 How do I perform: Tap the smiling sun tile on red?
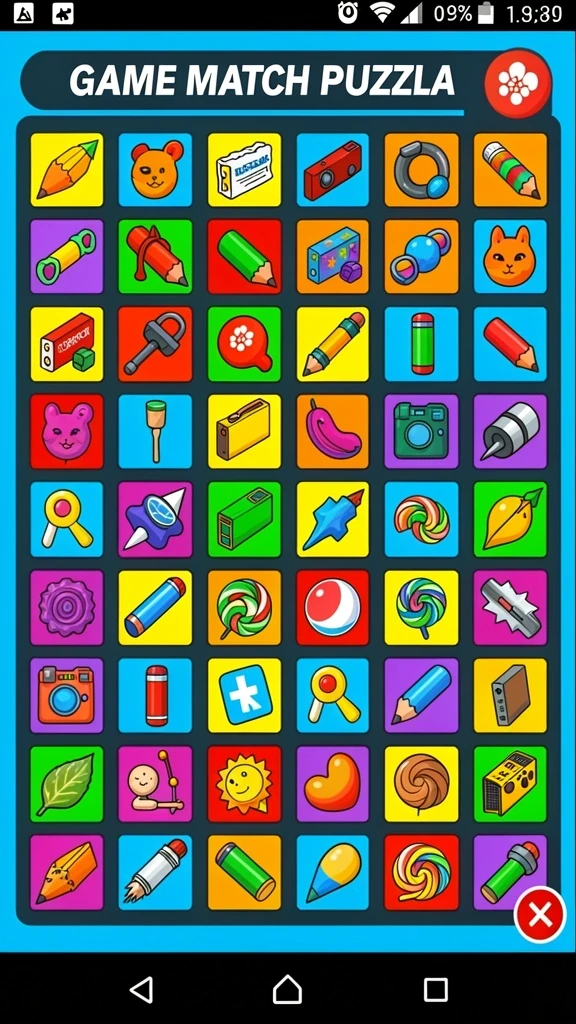244,784
